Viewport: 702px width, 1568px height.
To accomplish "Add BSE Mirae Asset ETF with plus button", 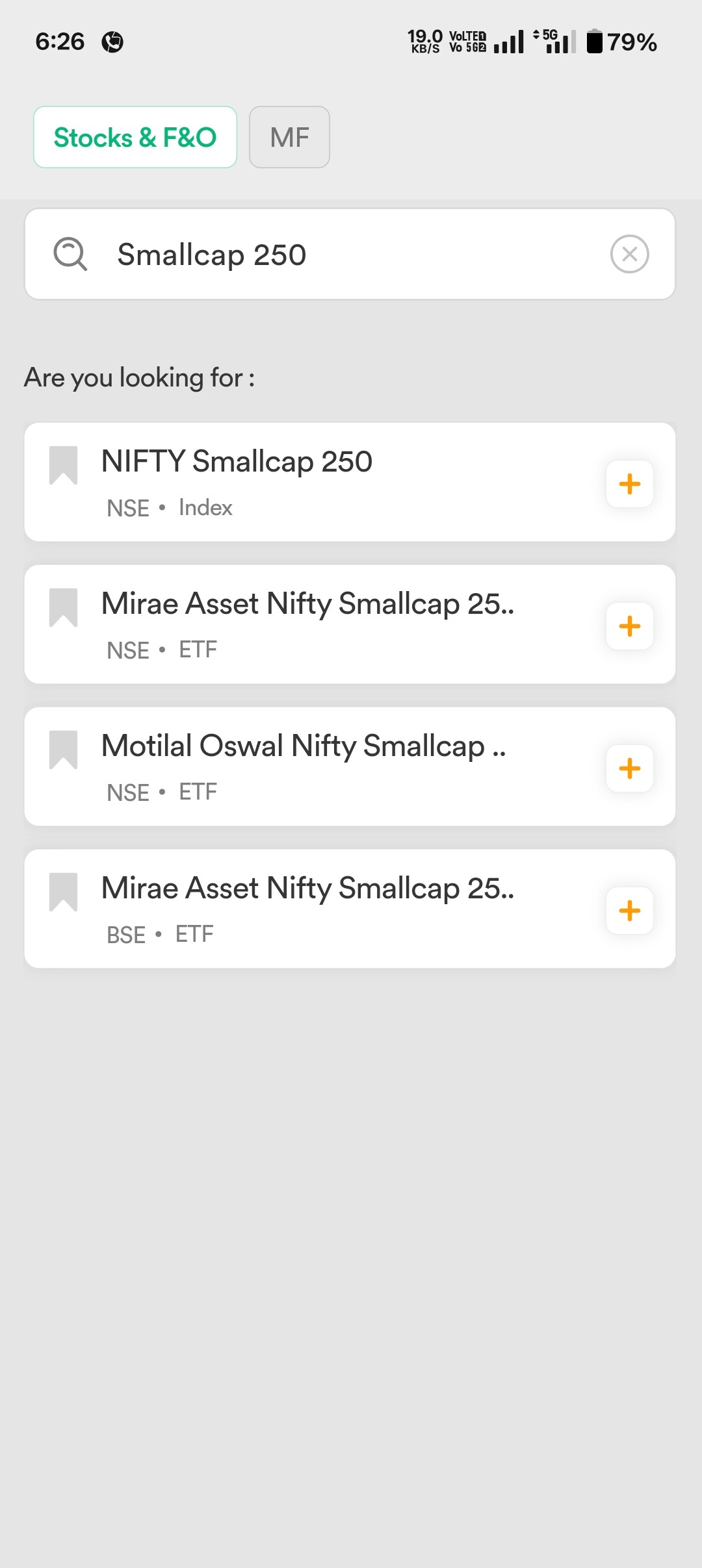I will click(x=629, y=911).
